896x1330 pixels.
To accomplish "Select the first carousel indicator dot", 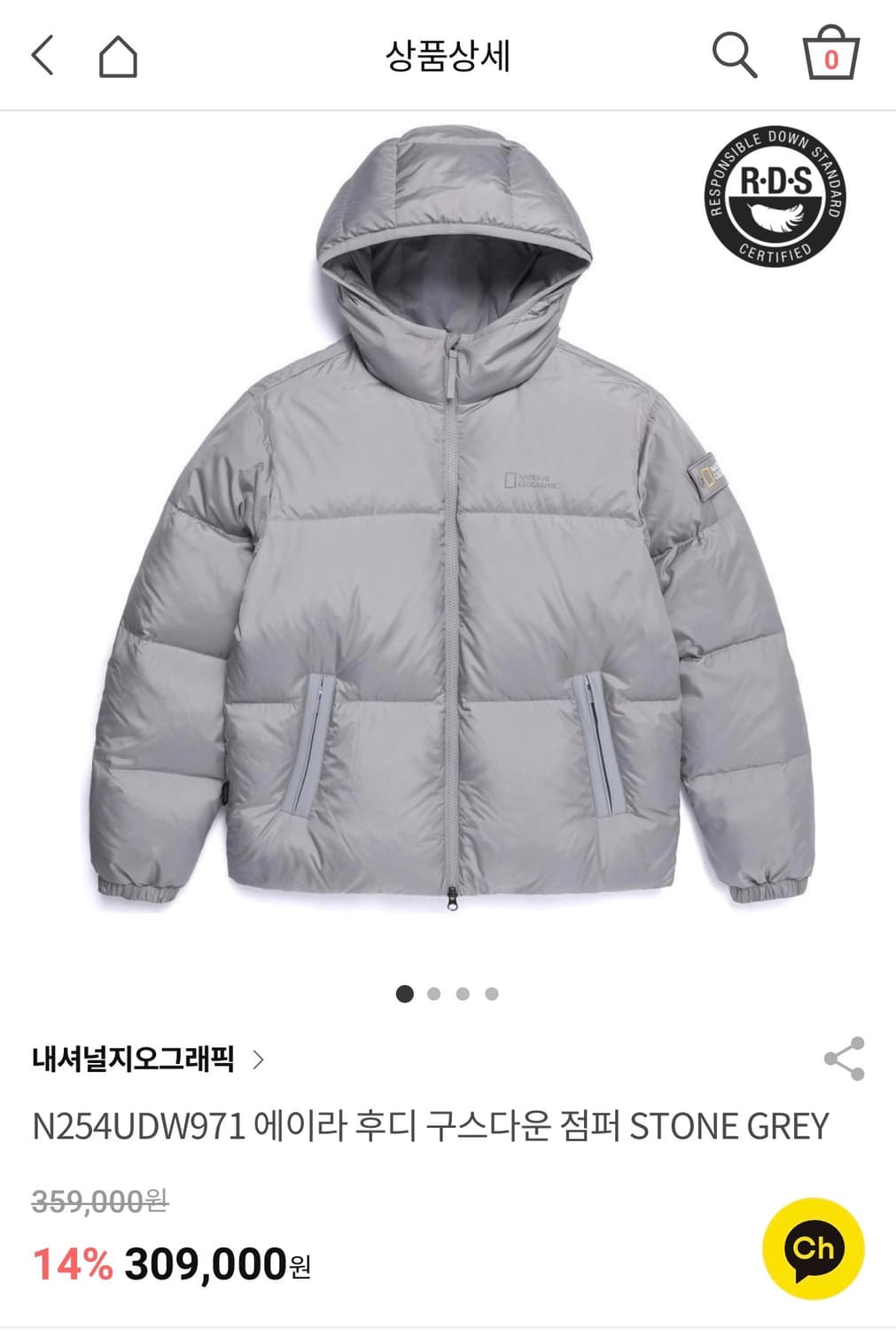I will [405, 995].
